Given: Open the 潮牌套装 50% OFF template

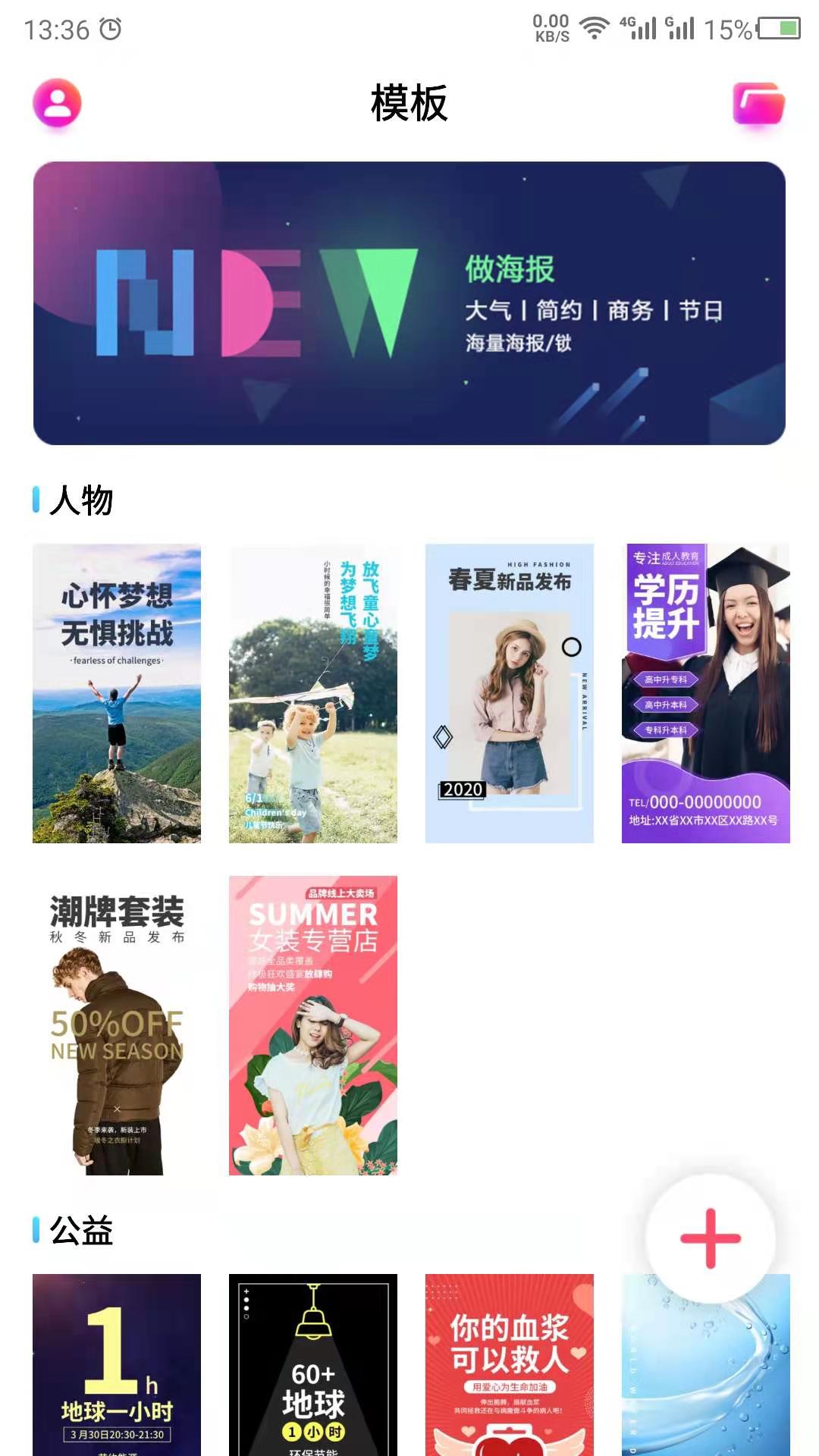Looking at the screenshot, I should point(117,1025).
